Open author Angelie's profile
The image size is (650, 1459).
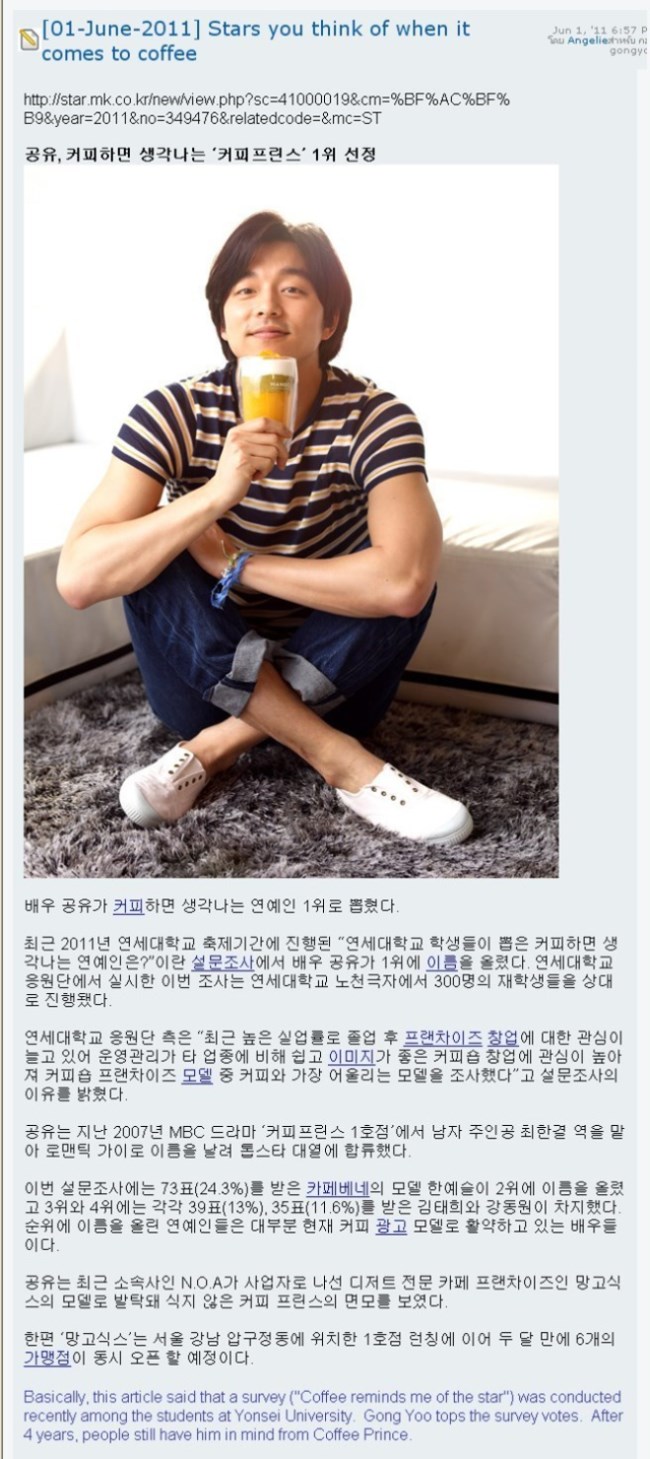[x=587, y=40]
